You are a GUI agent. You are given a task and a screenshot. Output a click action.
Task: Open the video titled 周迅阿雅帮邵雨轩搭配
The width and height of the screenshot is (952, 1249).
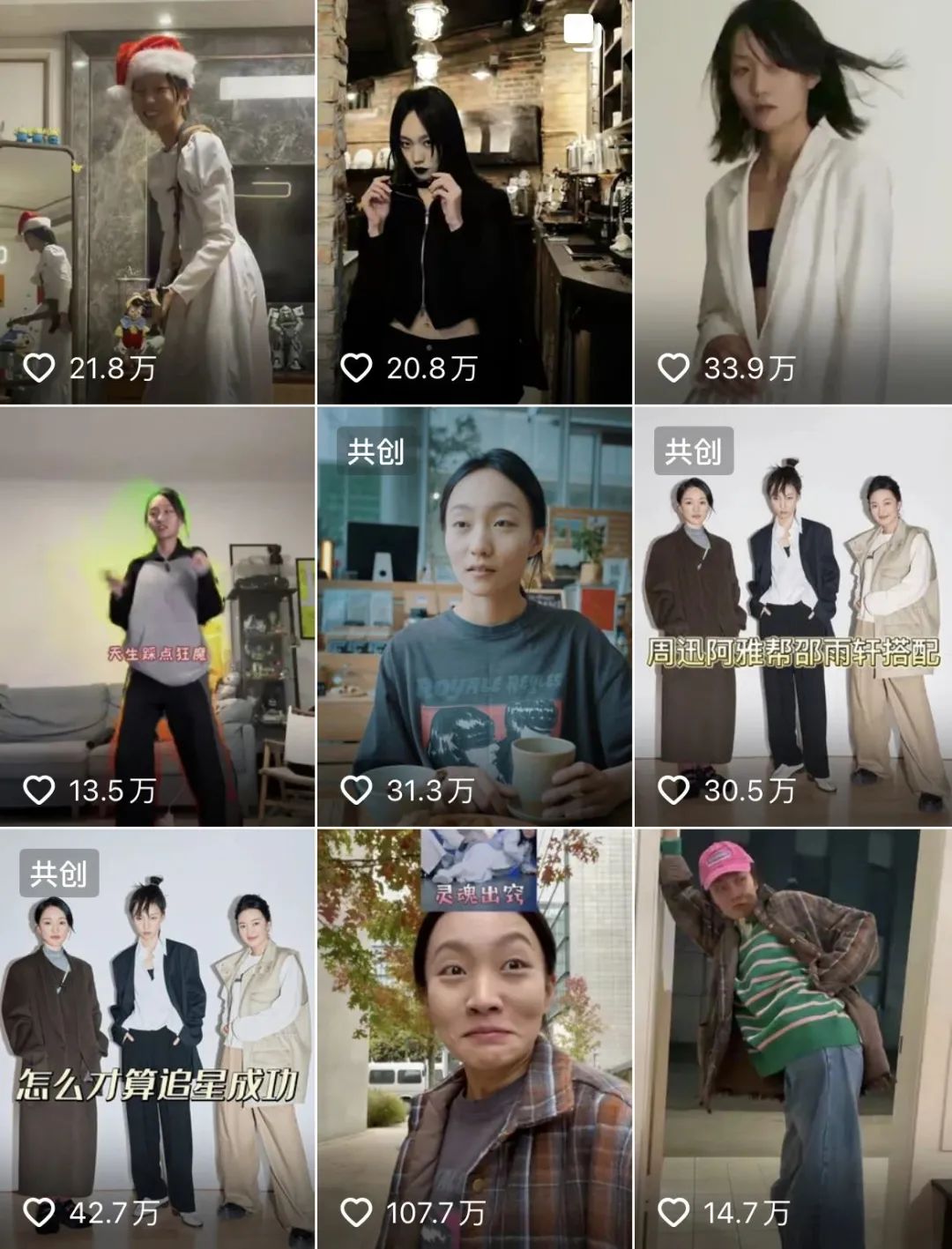tap(792, 616)
